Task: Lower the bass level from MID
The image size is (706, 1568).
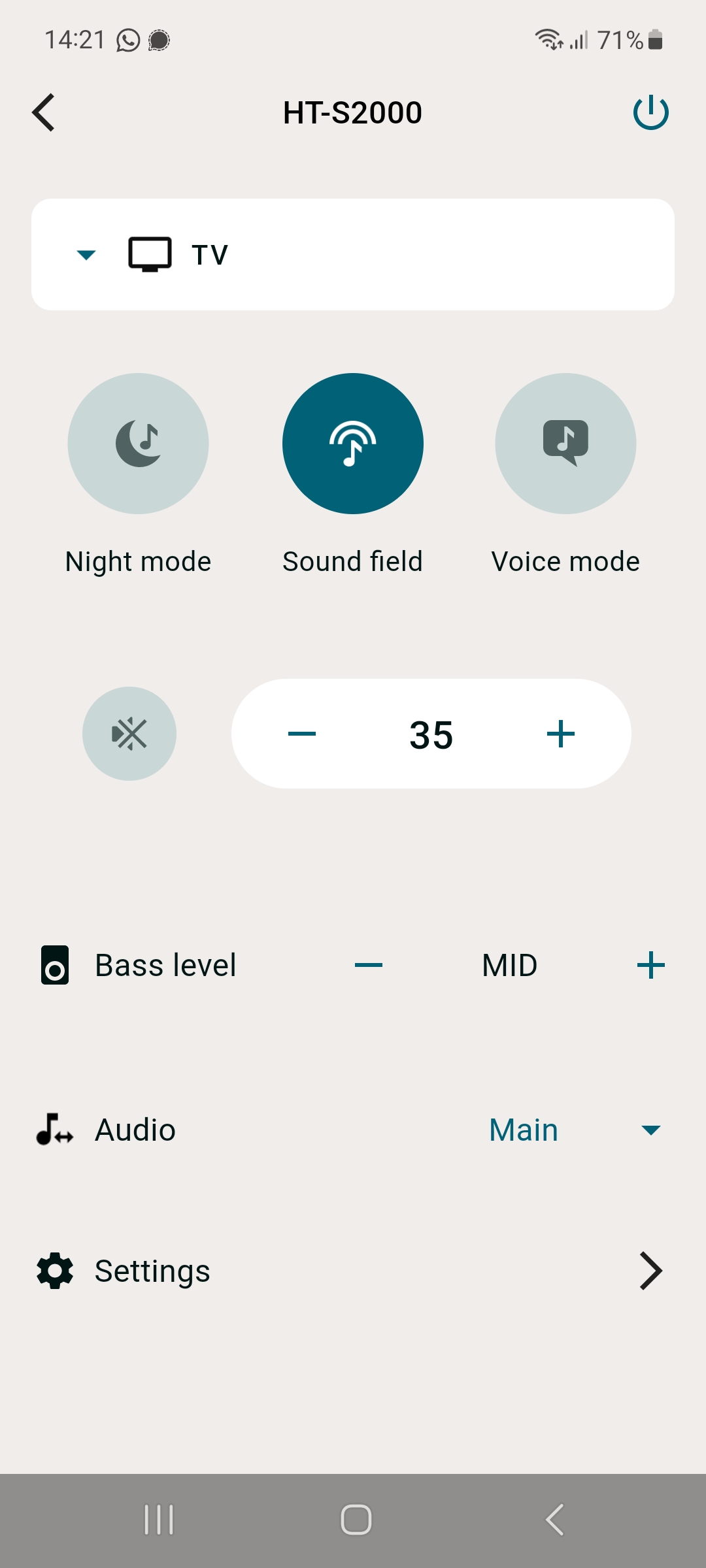Action: pyautogui.click(x=369, y=965)
